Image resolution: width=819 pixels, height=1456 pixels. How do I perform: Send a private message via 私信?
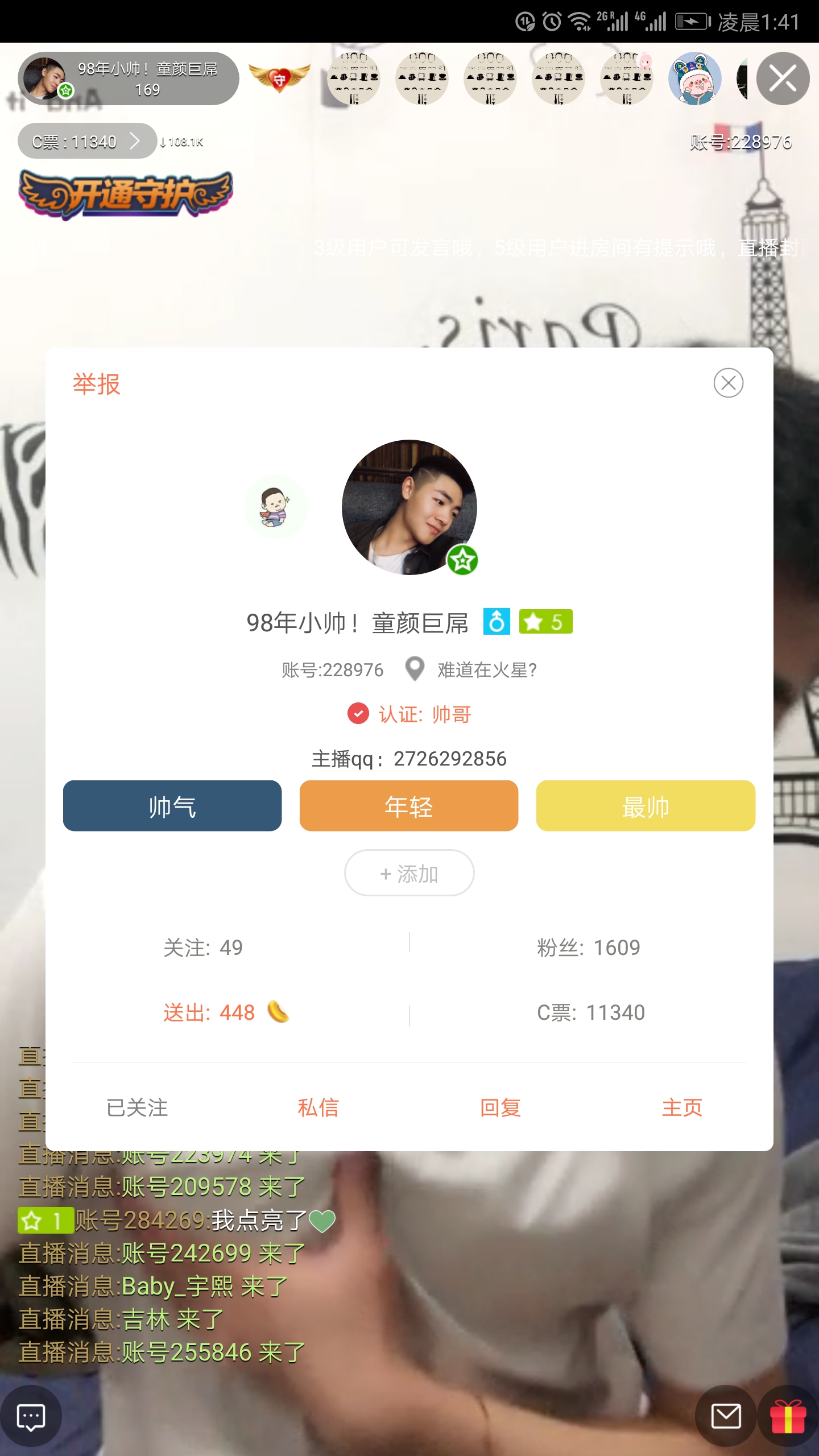click(318, 1108)
